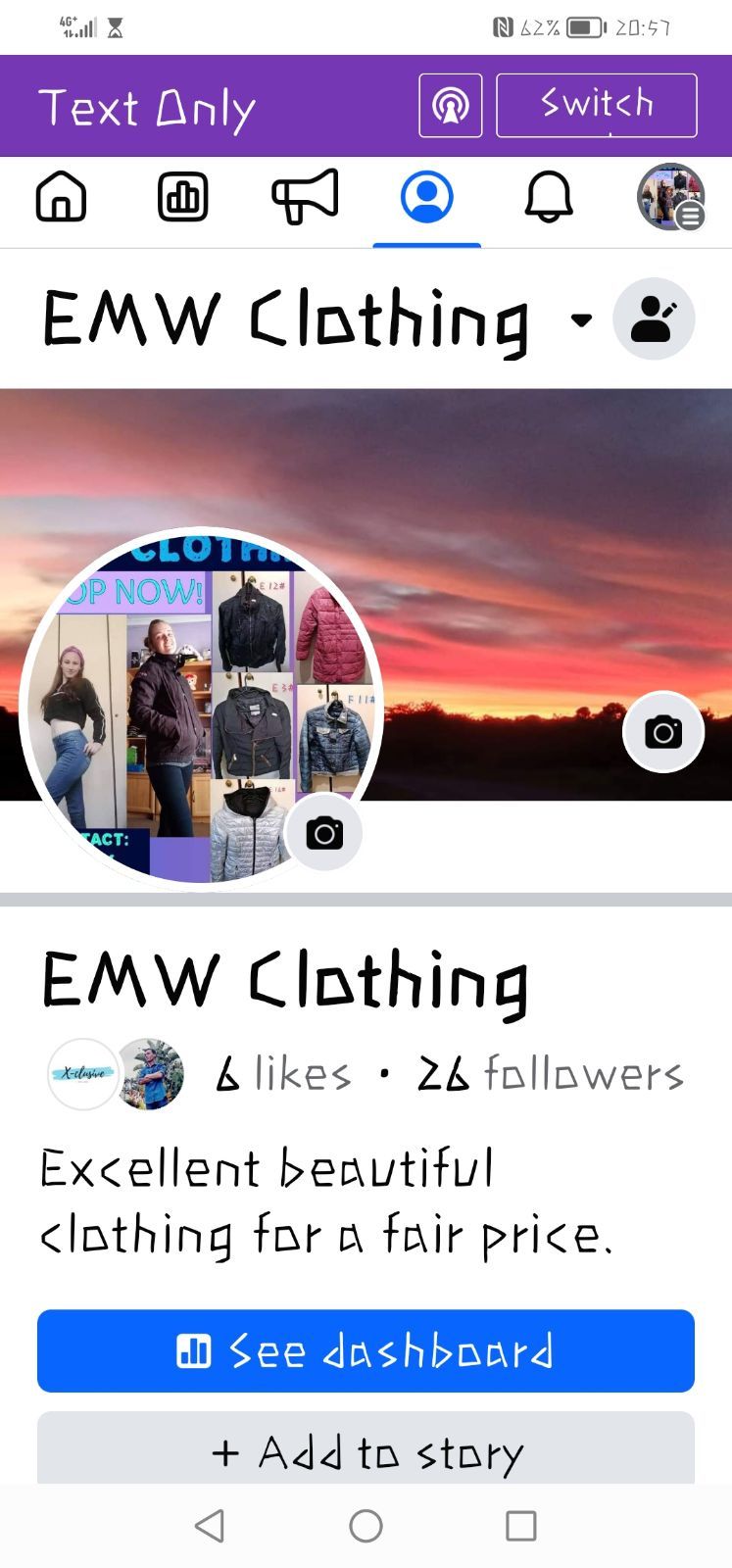Select the profile tab
The width and height of the screenshot is (732, 1568).
point(426,197)
